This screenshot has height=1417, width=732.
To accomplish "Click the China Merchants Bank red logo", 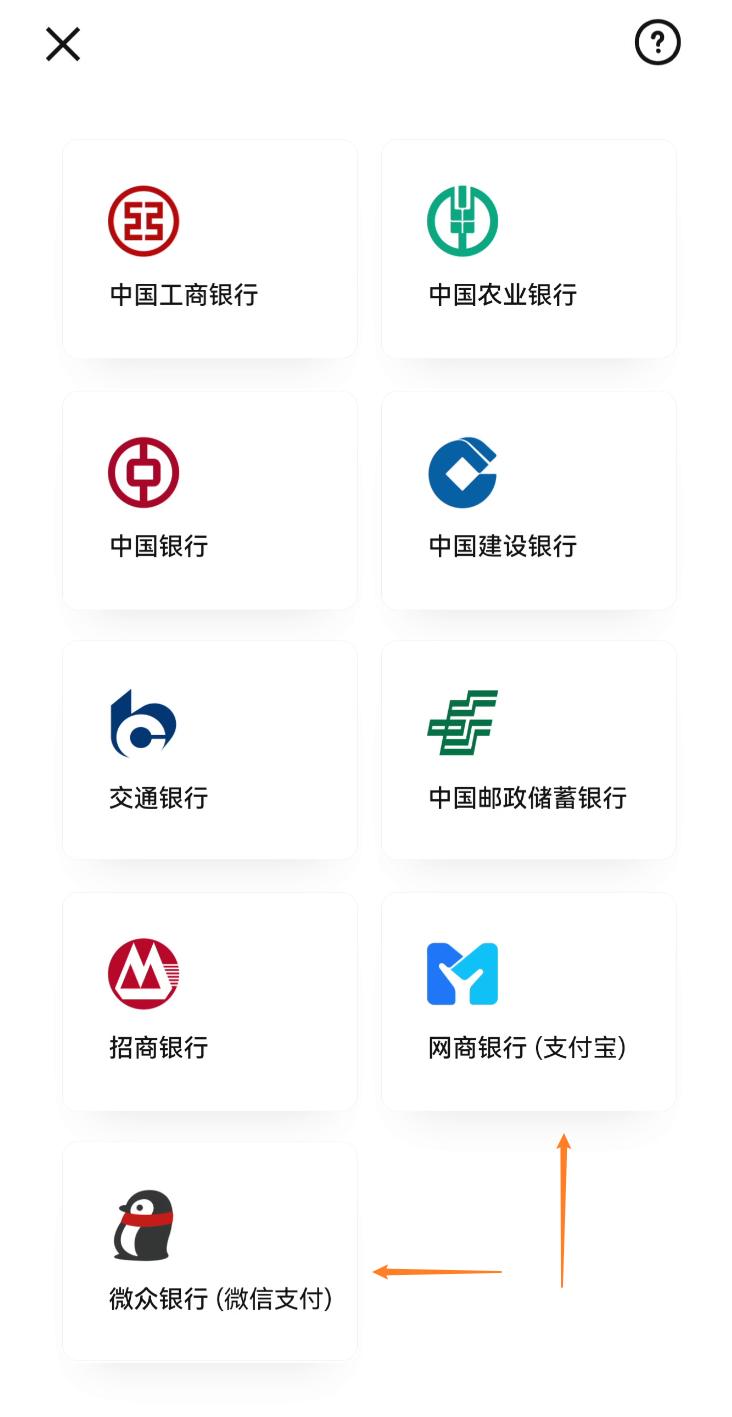I will (x=142, y=971).
